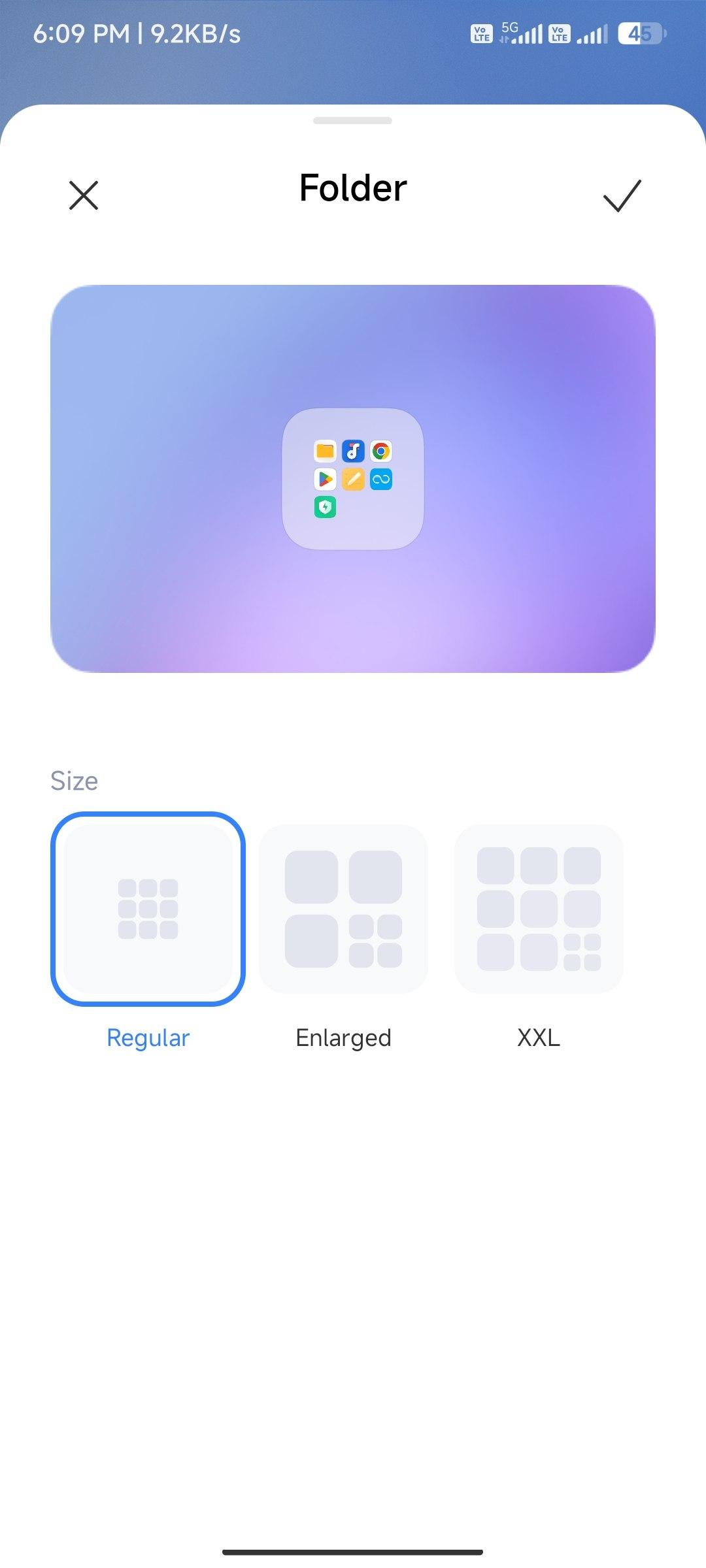
Task: Select the Regular folder size
Action: coord(148,909)
